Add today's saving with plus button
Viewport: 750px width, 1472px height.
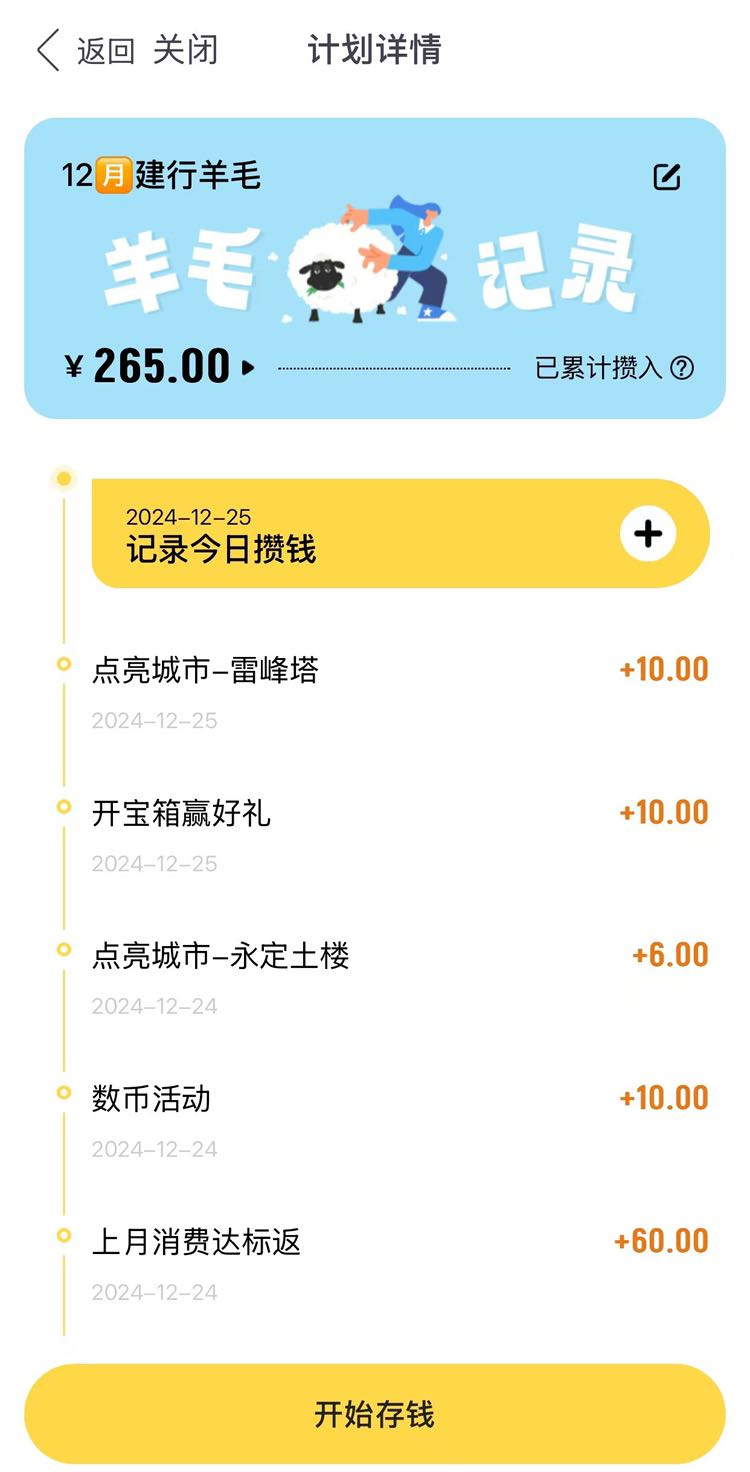tap(648, 533)
